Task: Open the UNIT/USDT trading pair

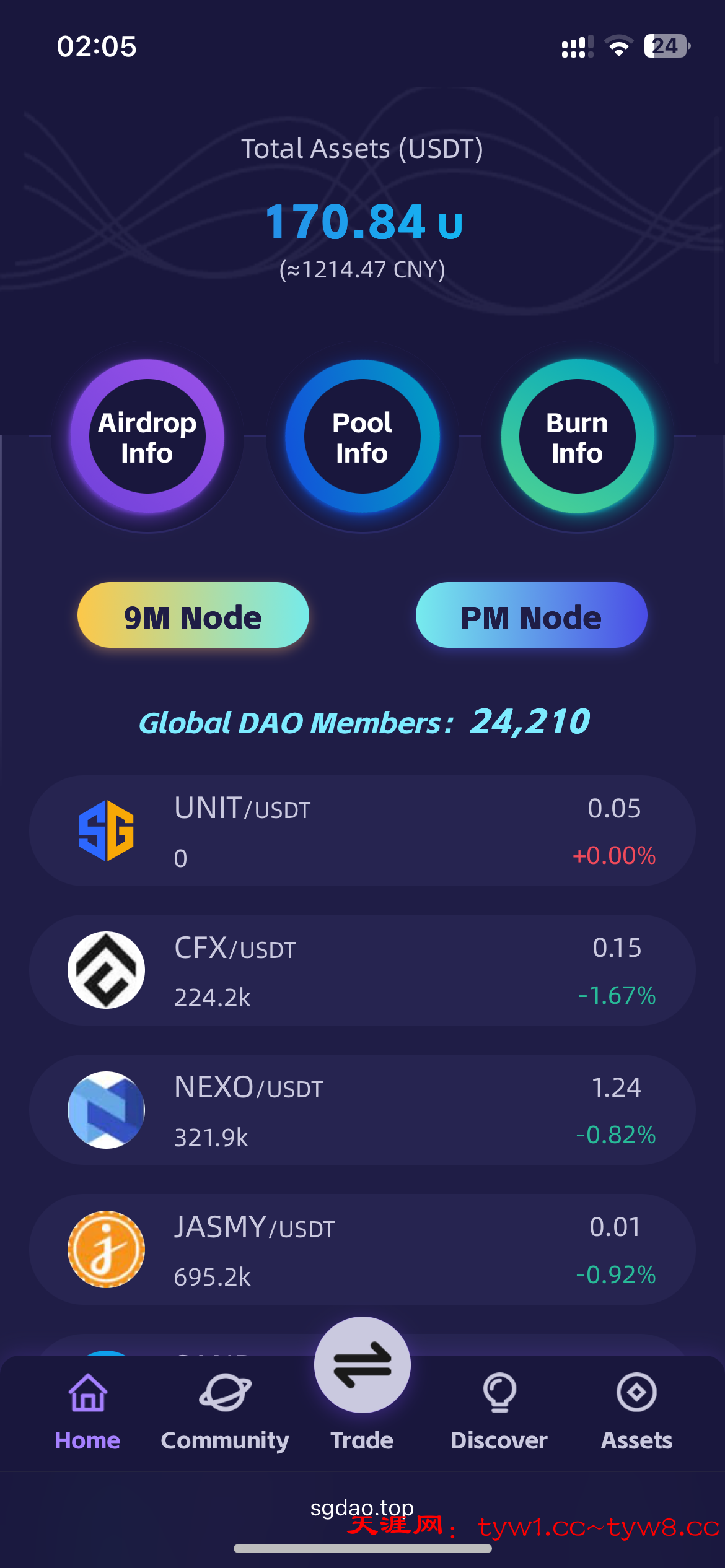Action: 362,831
